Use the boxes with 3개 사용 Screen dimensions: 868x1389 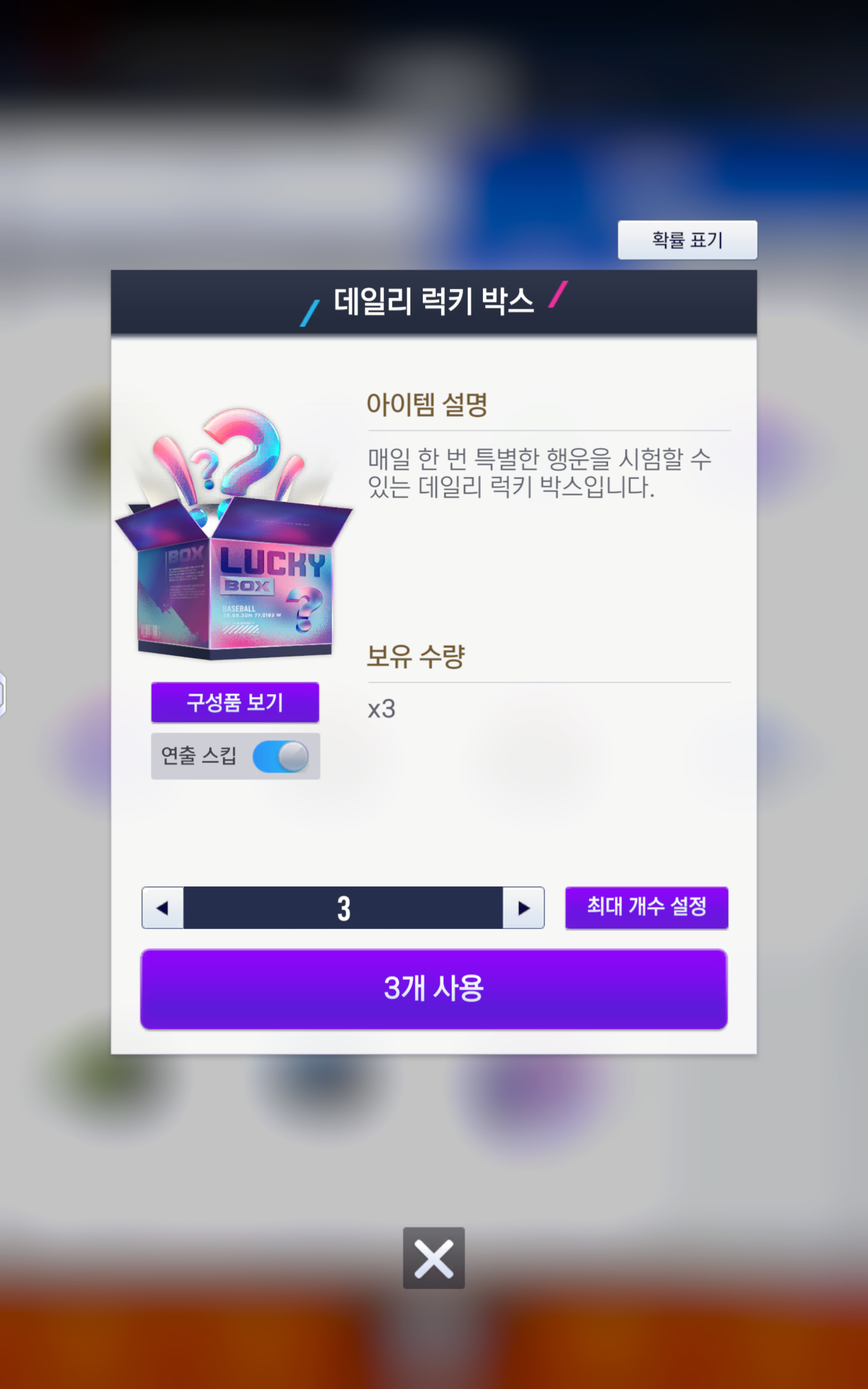coord(434,988)
